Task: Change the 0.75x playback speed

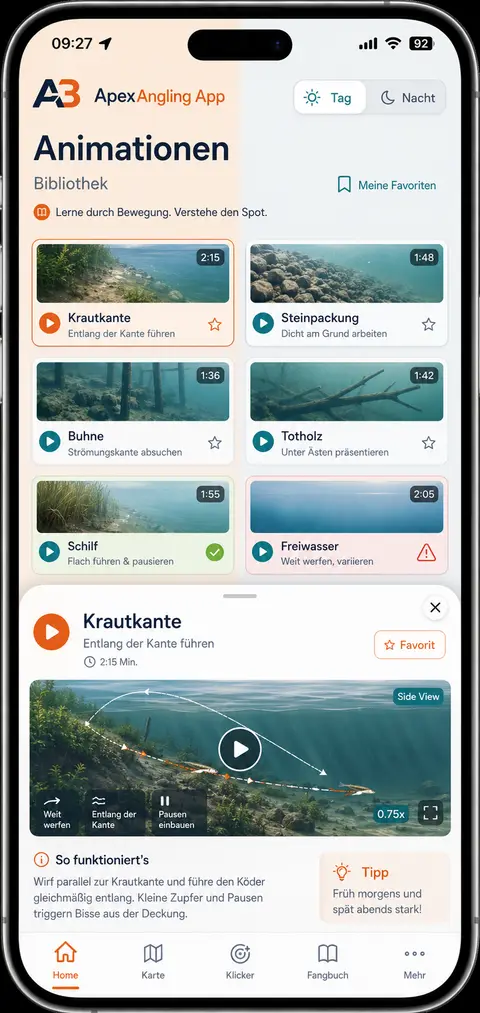Action: coord(391,814)
